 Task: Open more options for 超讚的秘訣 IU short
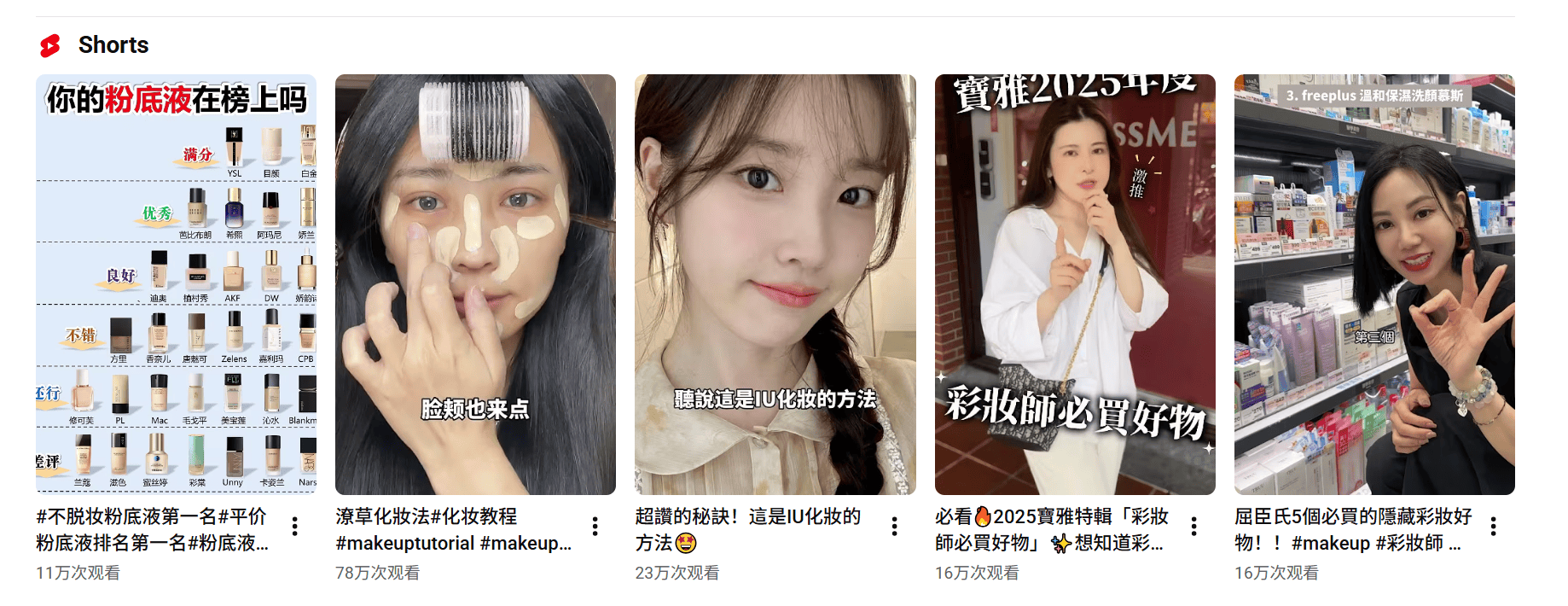(895, 527)
